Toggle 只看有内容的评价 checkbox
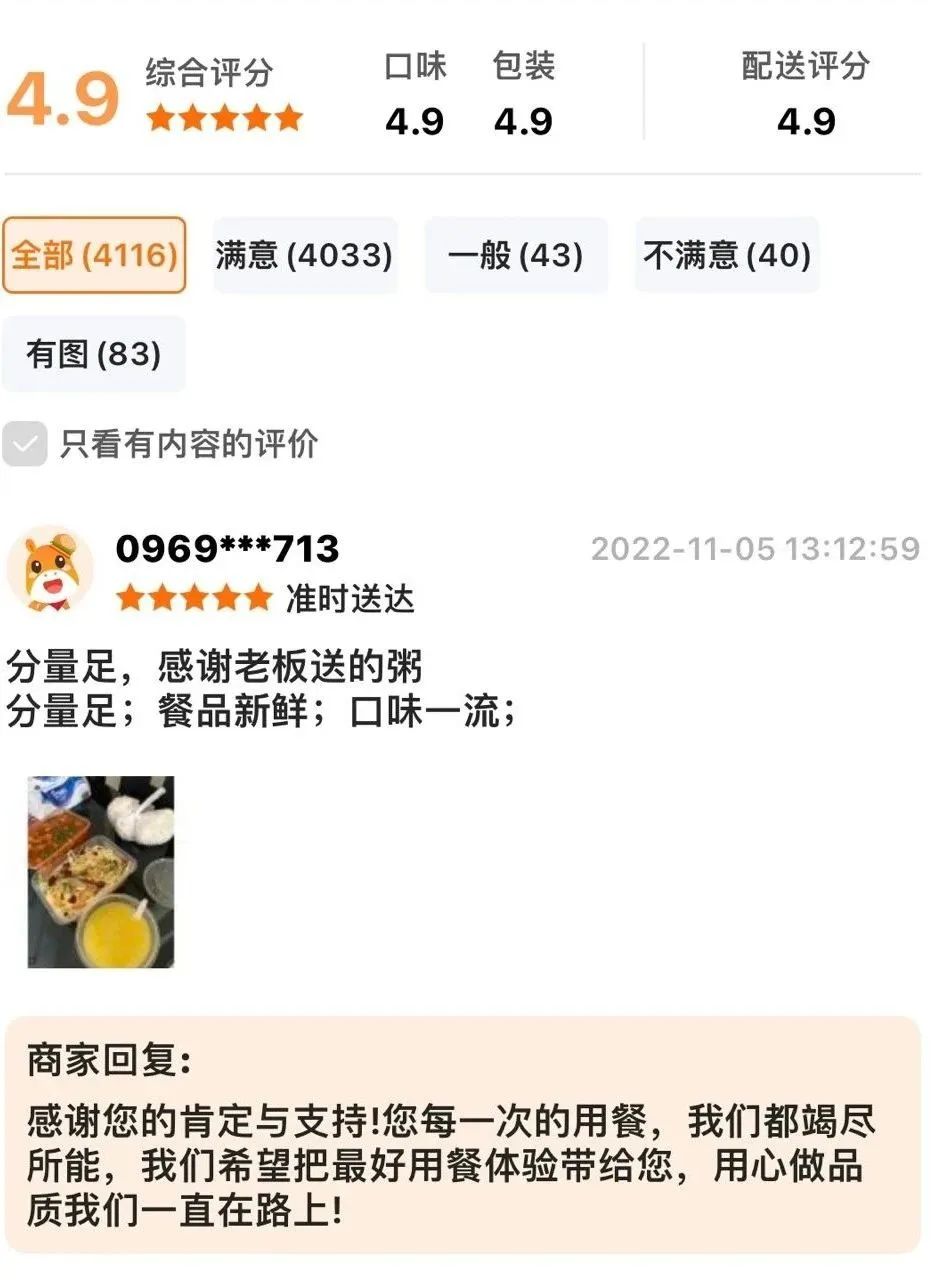This screenshot has width=932, height=1280. [x=25, y=444]
